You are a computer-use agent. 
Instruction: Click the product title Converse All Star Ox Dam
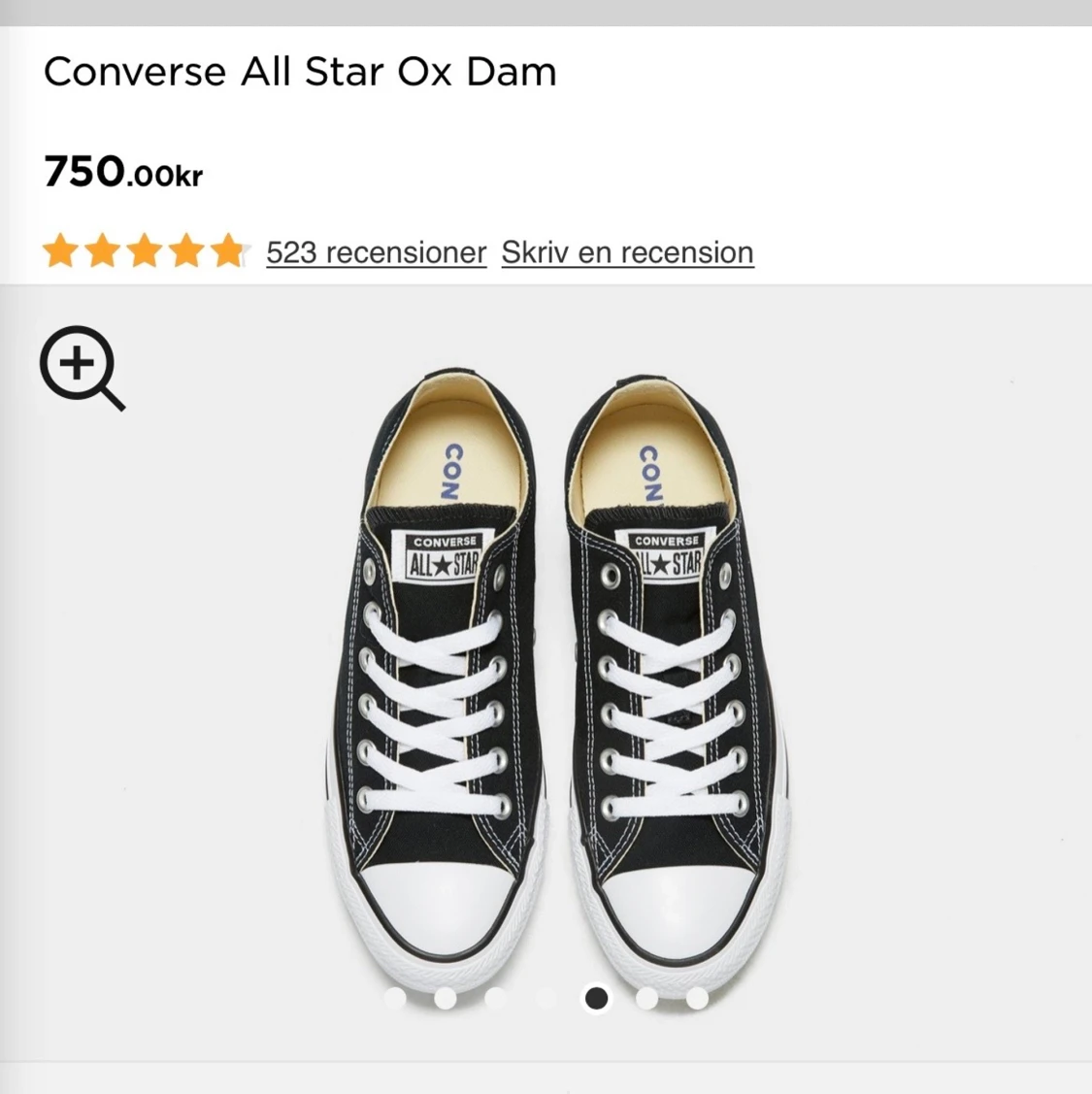click(299, 71)
